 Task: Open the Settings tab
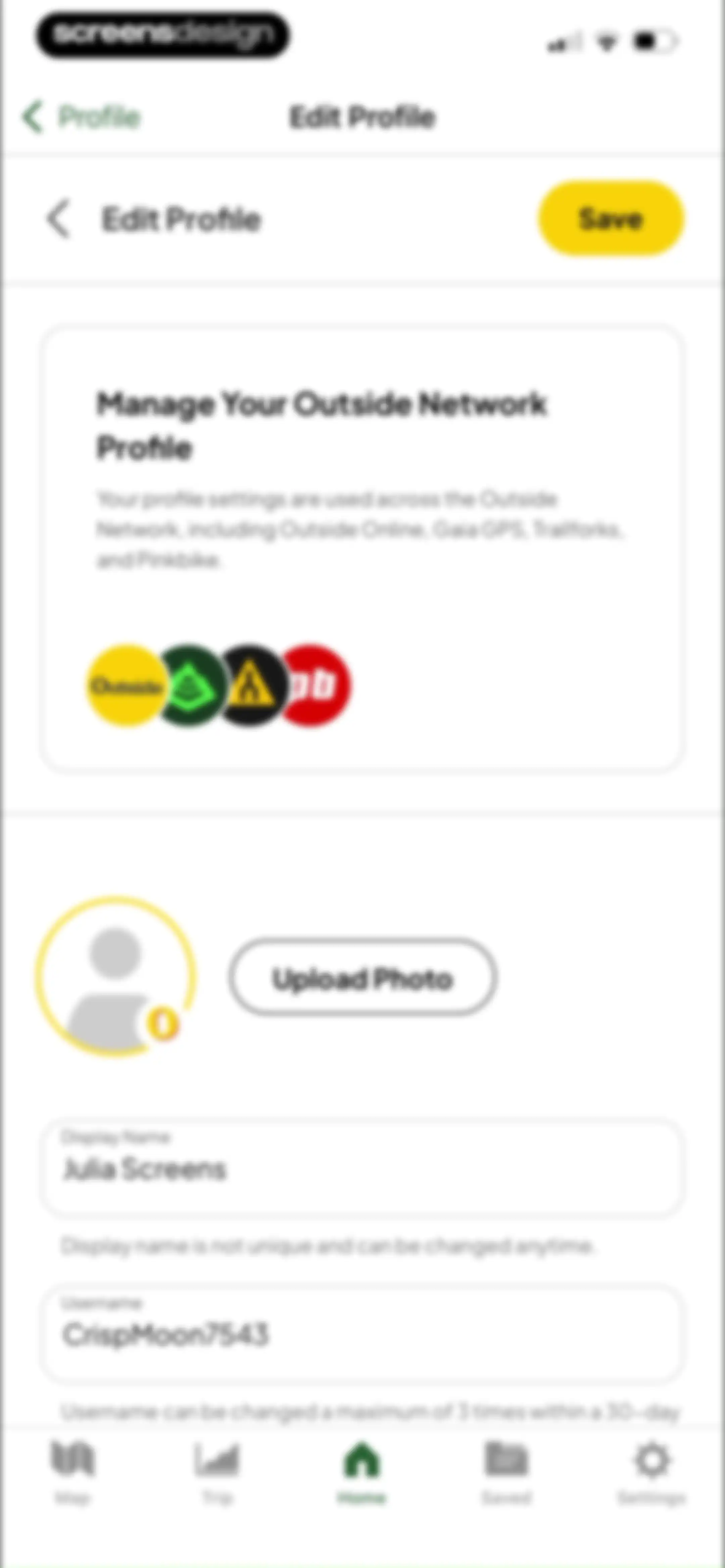[x=651, y=1472]
